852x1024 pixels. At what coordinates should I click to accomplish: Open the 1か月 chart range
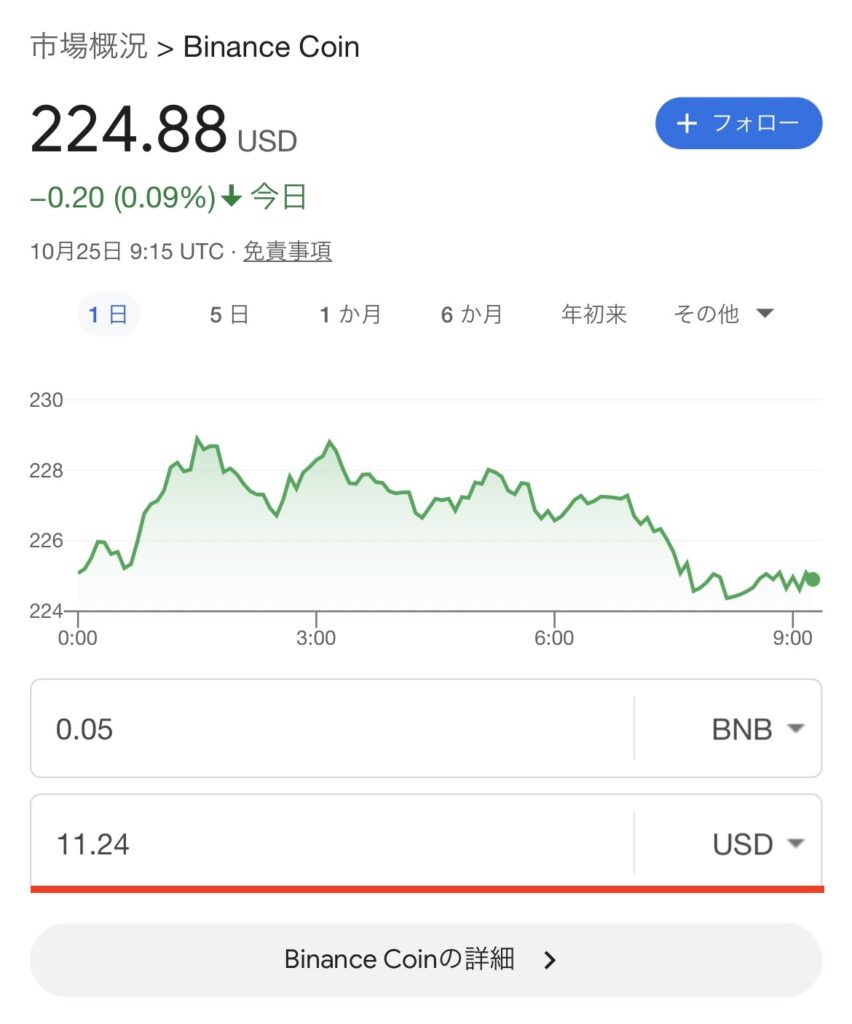coord(352,313)
